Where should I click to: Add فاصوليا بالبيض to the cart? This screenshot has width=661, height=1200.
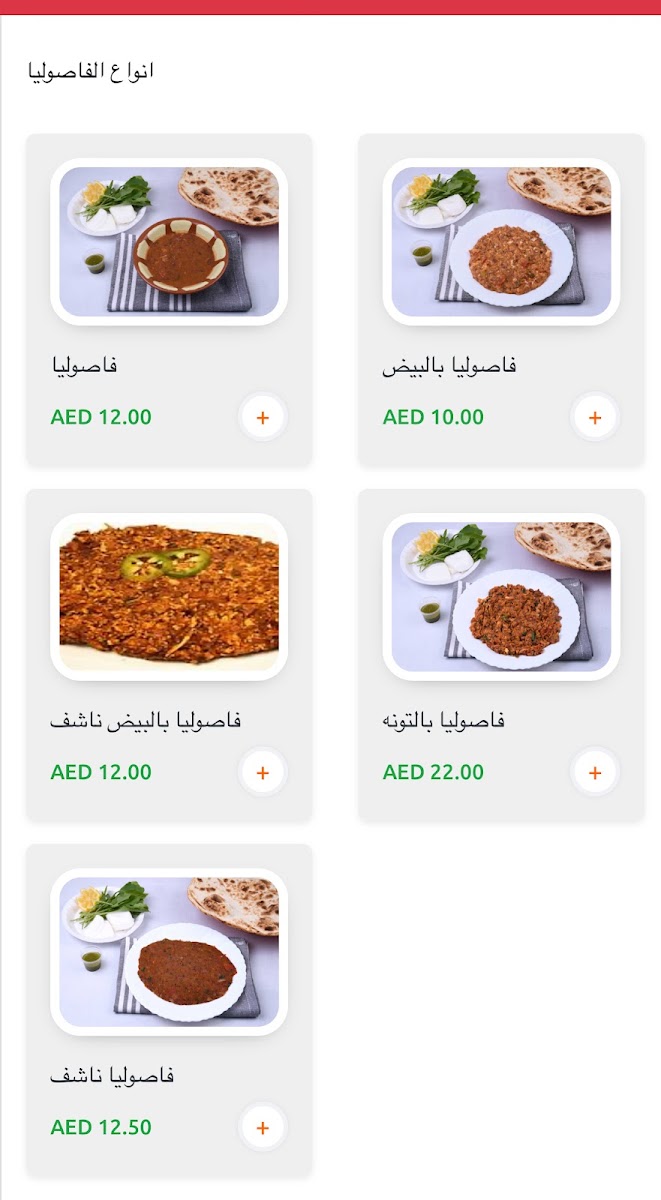pyautogui.click(x=595, y=417)
